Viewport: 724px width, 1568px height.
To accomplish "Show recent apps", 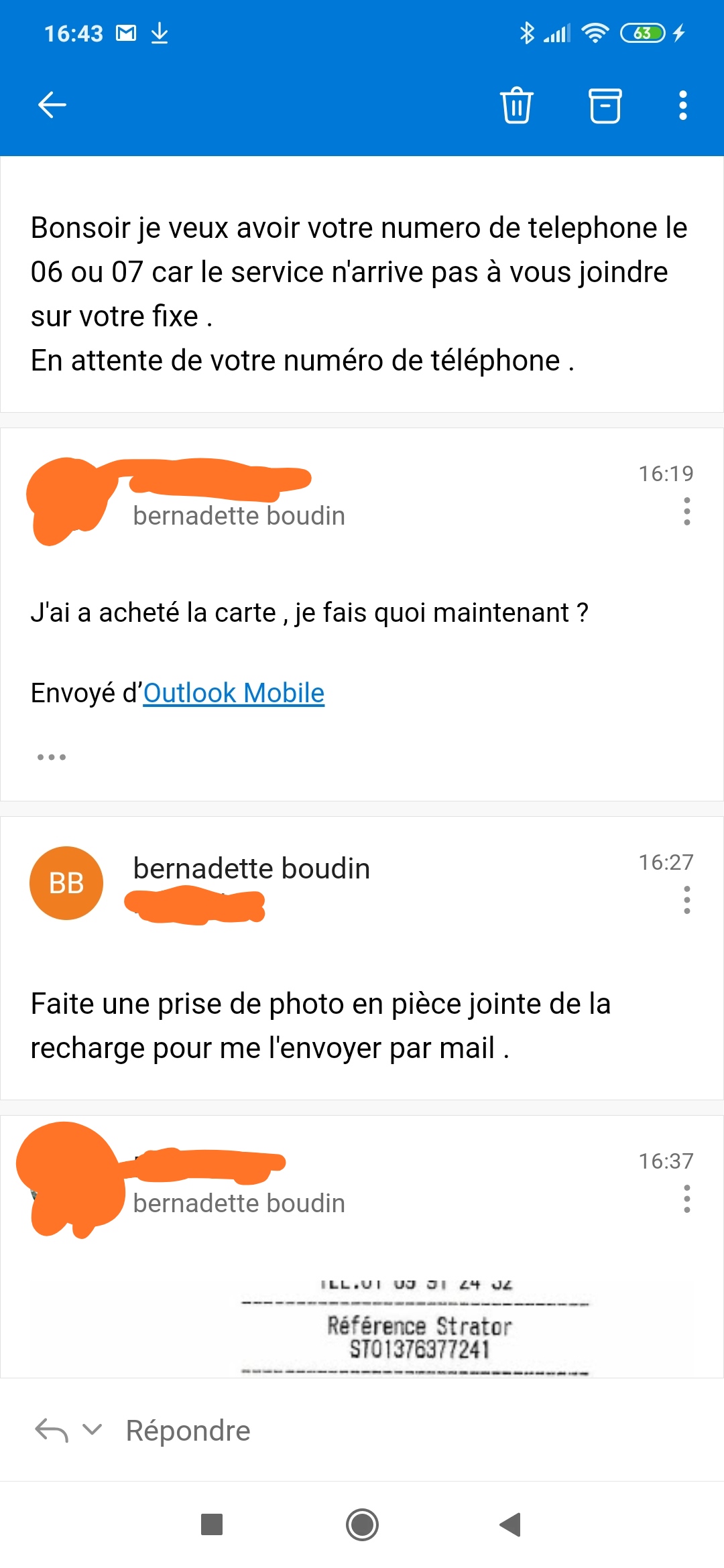I will 212,1525.
